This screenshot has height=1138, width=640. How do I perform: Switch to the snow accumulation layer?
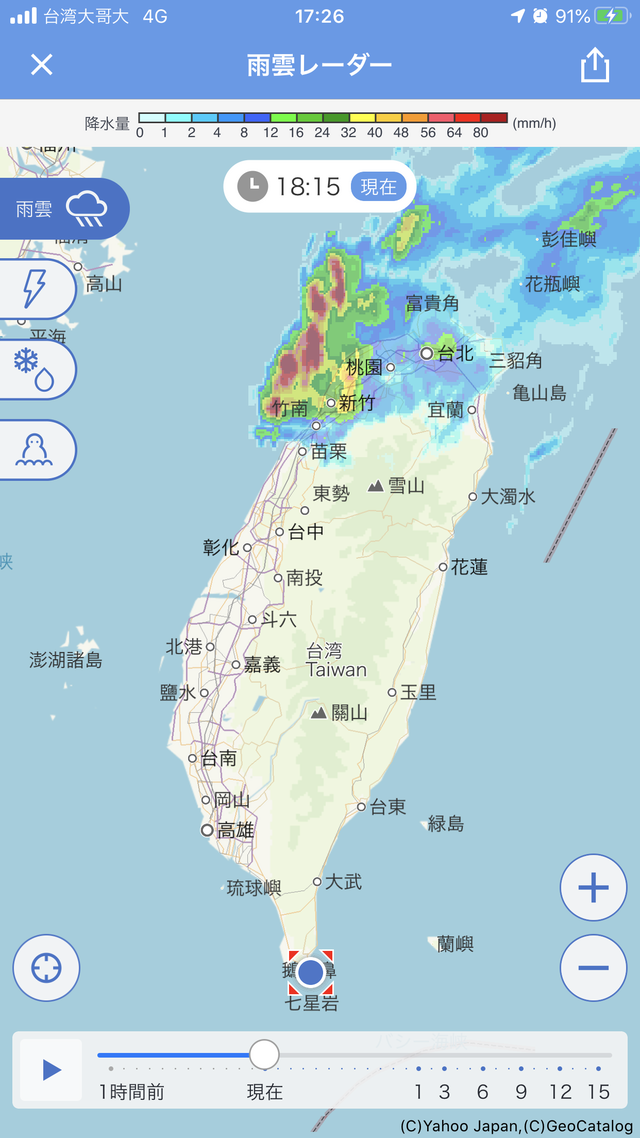point(36,450)
